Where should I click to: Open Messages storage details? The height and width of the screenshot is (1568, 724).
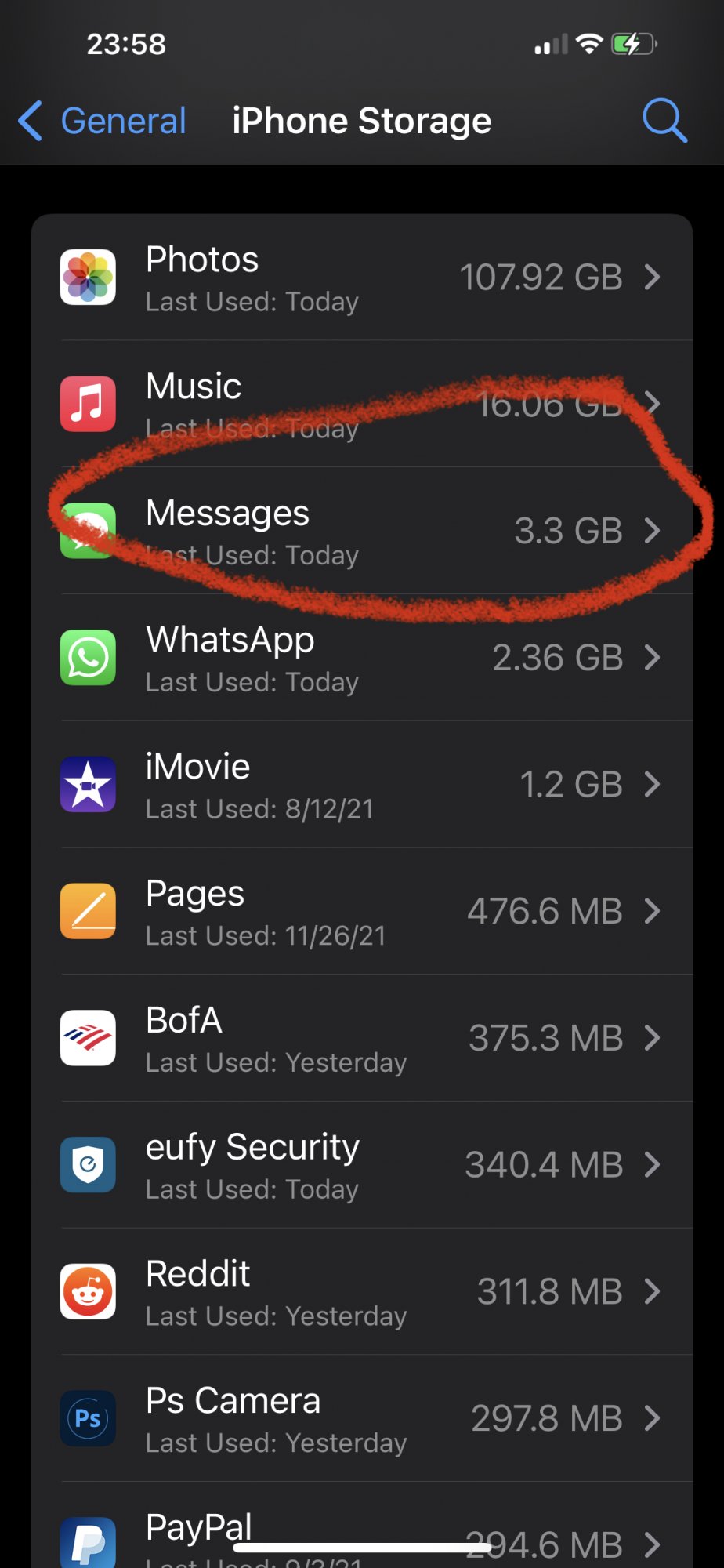pyautogui.click(x=360, y=532)
